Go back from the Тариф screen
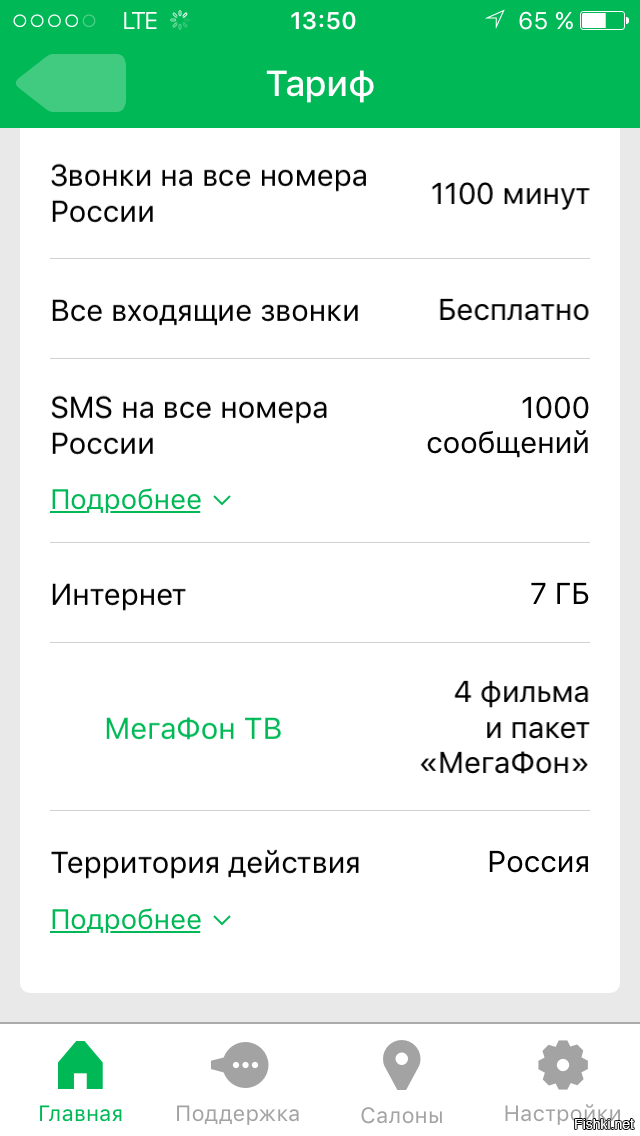The image size is (640, 1136). [71, 83]
